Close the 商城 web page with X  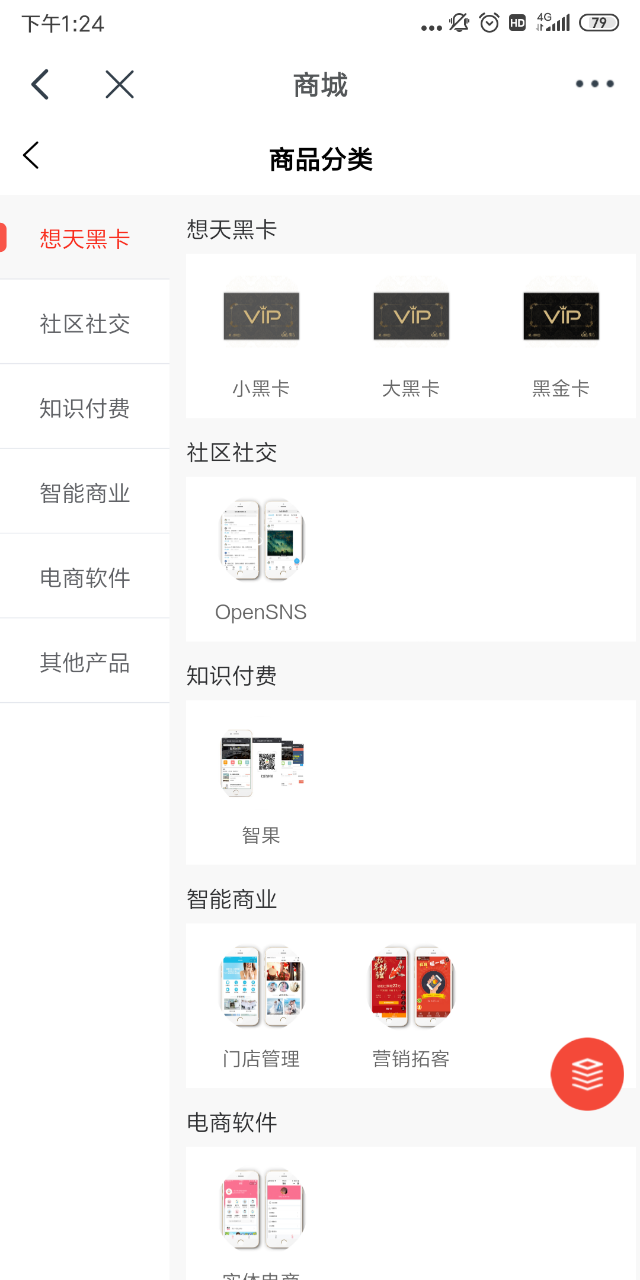tap(119, 85)
